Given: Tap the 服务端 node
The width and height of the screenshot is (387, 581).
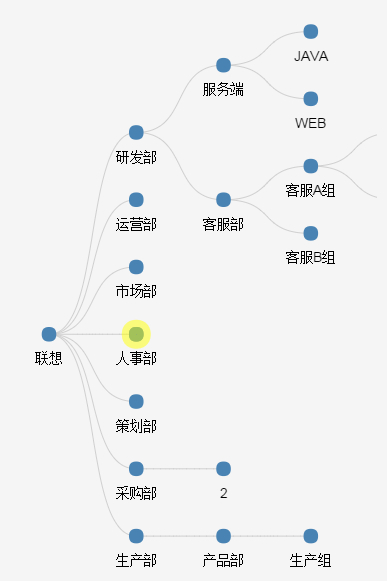Looking at the screenshot, I should [x=224, y=65].
